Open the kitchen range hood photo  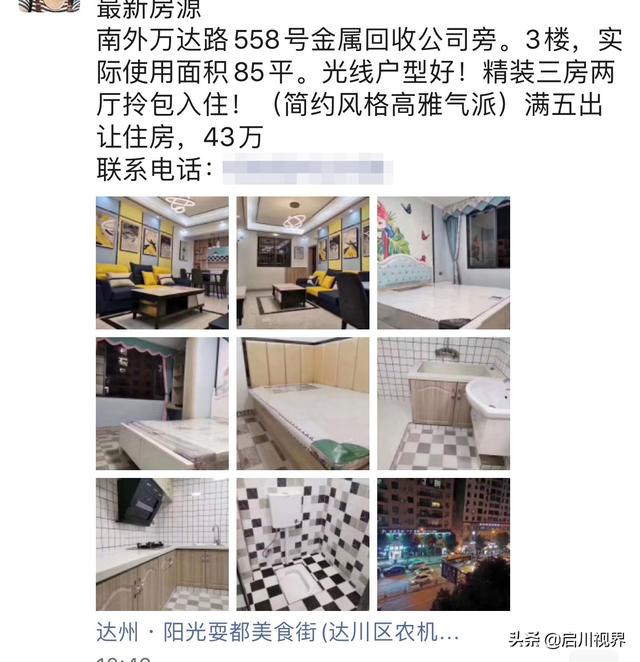162,544
